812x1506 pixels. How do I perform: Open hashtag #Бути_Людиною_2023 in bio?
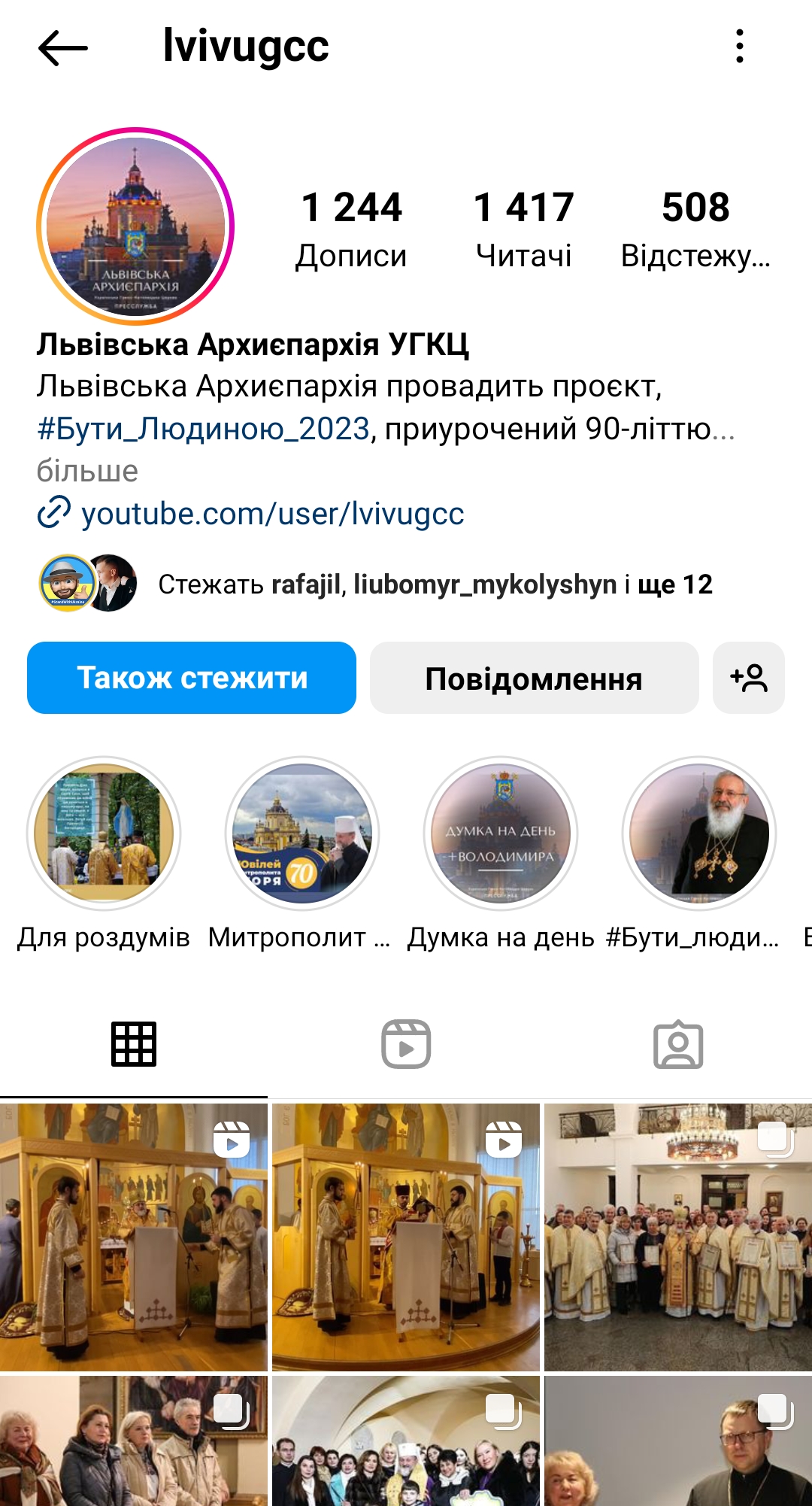tap(203, 430)
